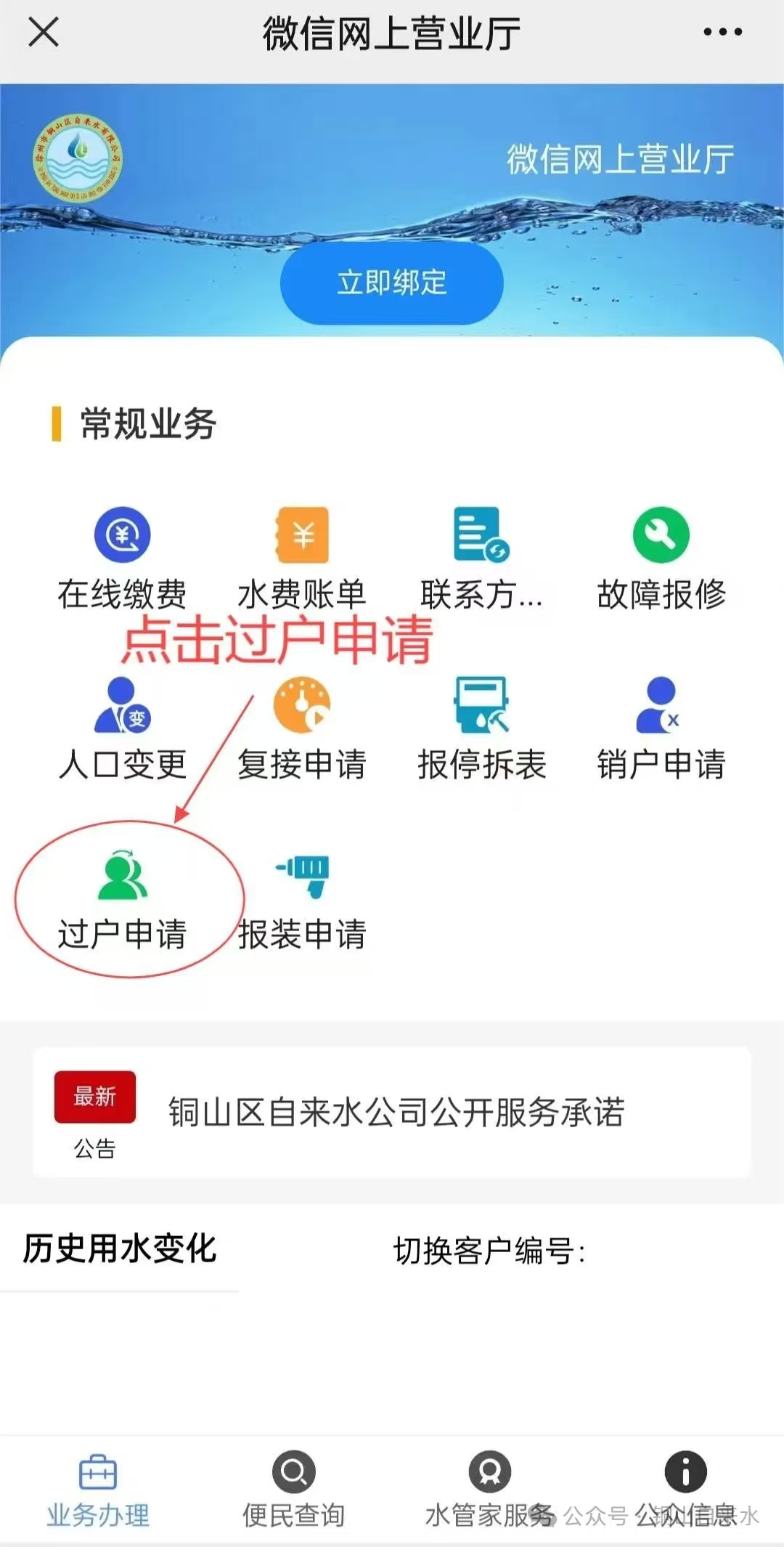Screen dimensions: 784x1547
Task: Read the 铜山区自来水公司公开服务承诺 announcement
Action: (396, 1112)
